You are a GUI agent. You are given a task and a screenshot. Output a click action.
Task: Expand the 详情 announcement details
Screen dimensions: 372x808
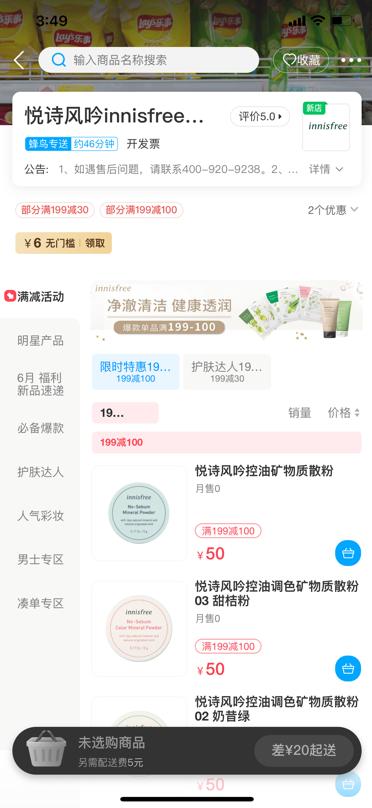326,169
